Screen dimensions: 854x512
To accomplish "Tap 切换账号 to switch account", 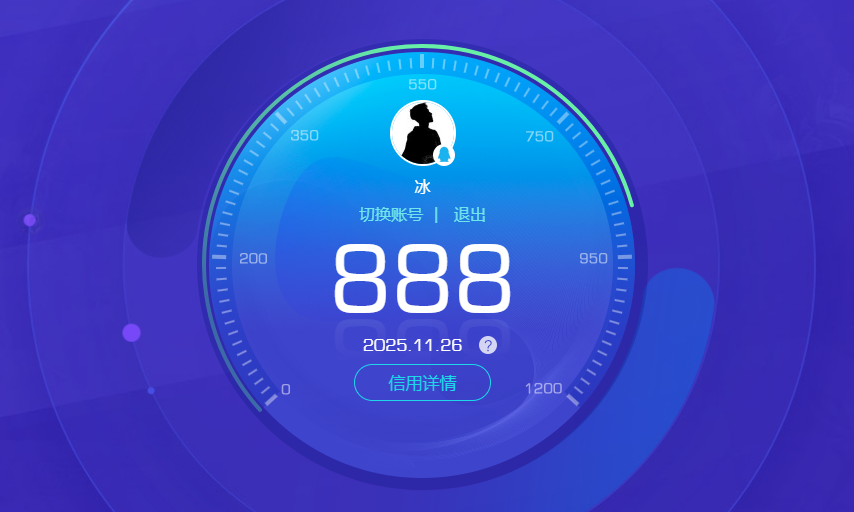I will [x=391, y=215].
